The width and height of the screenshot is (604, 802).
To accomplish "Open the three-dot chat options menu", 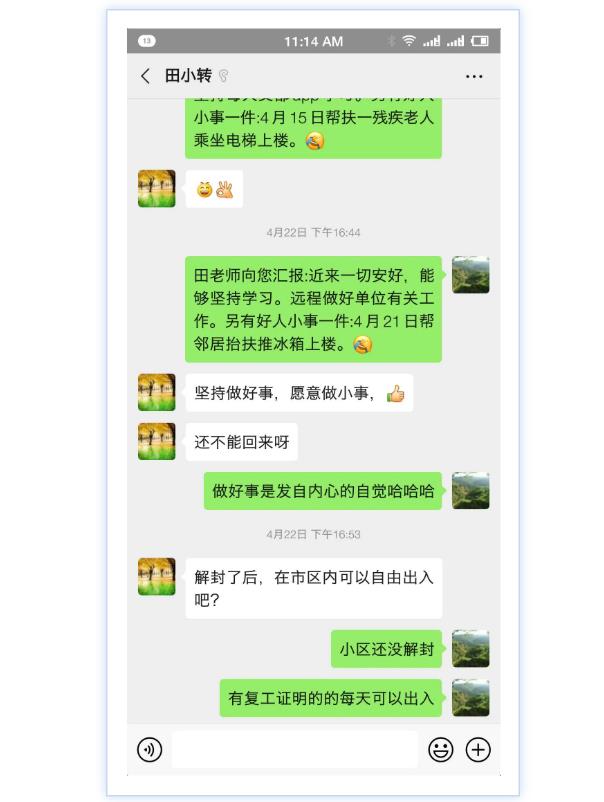I will click(474, 76).
